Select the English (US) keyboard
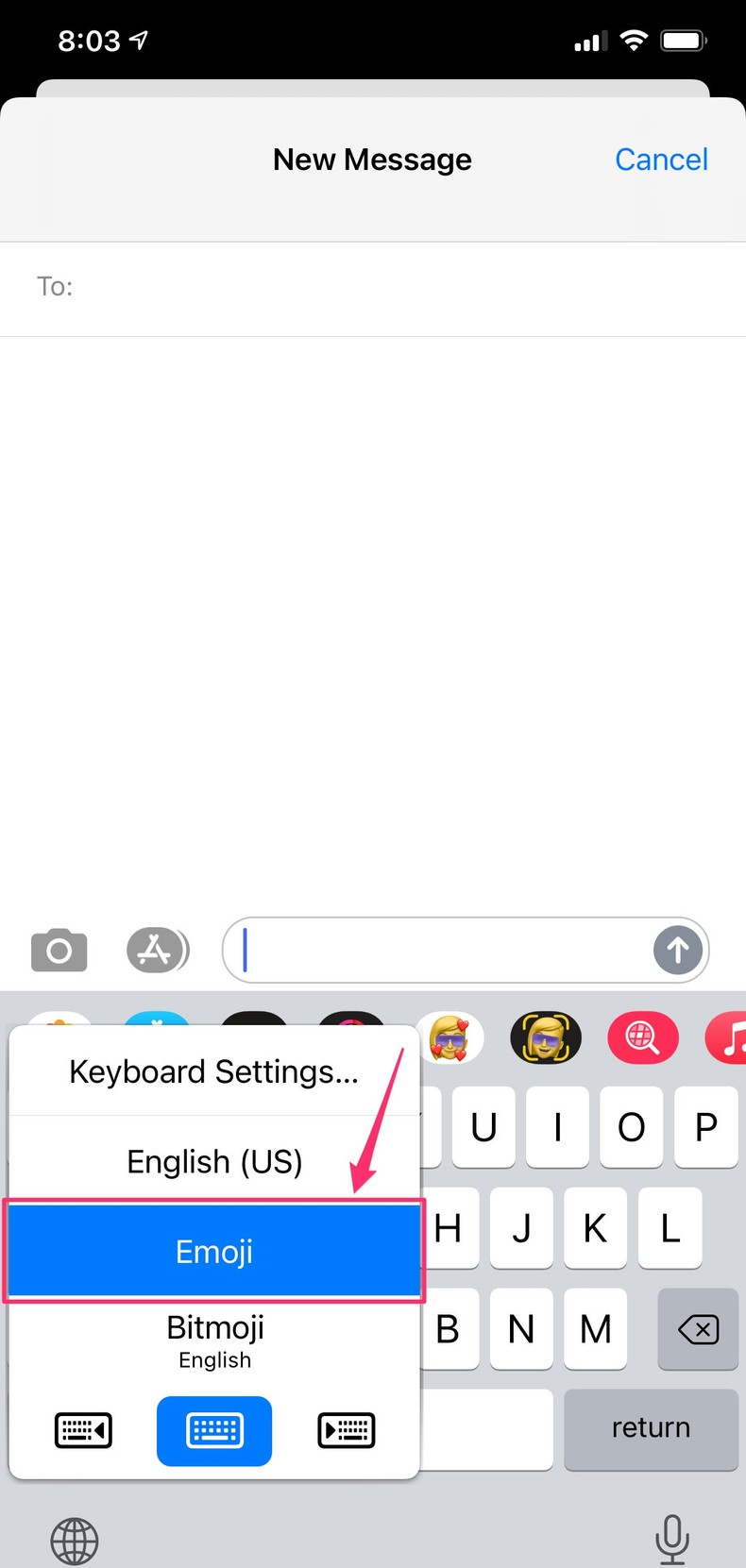 [x=214, y=1161]
